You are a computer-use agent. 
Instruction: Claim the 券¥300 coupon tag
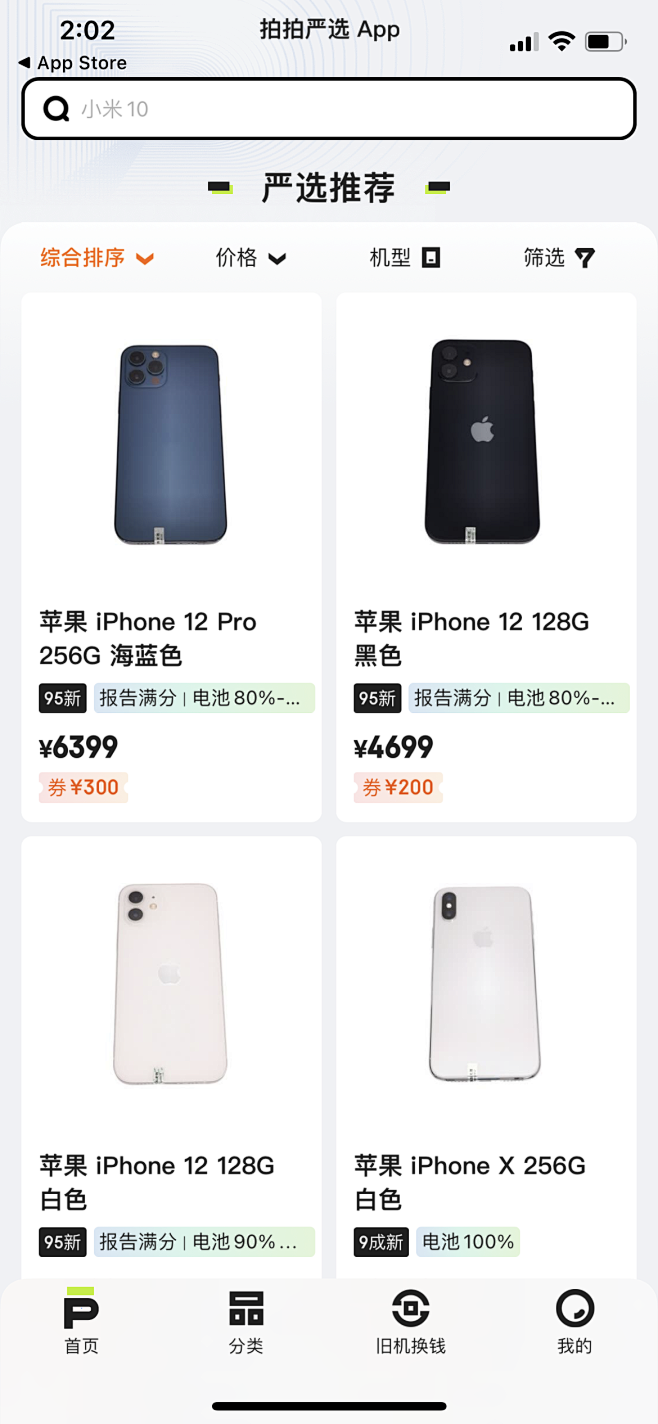(x=84, y=788)
